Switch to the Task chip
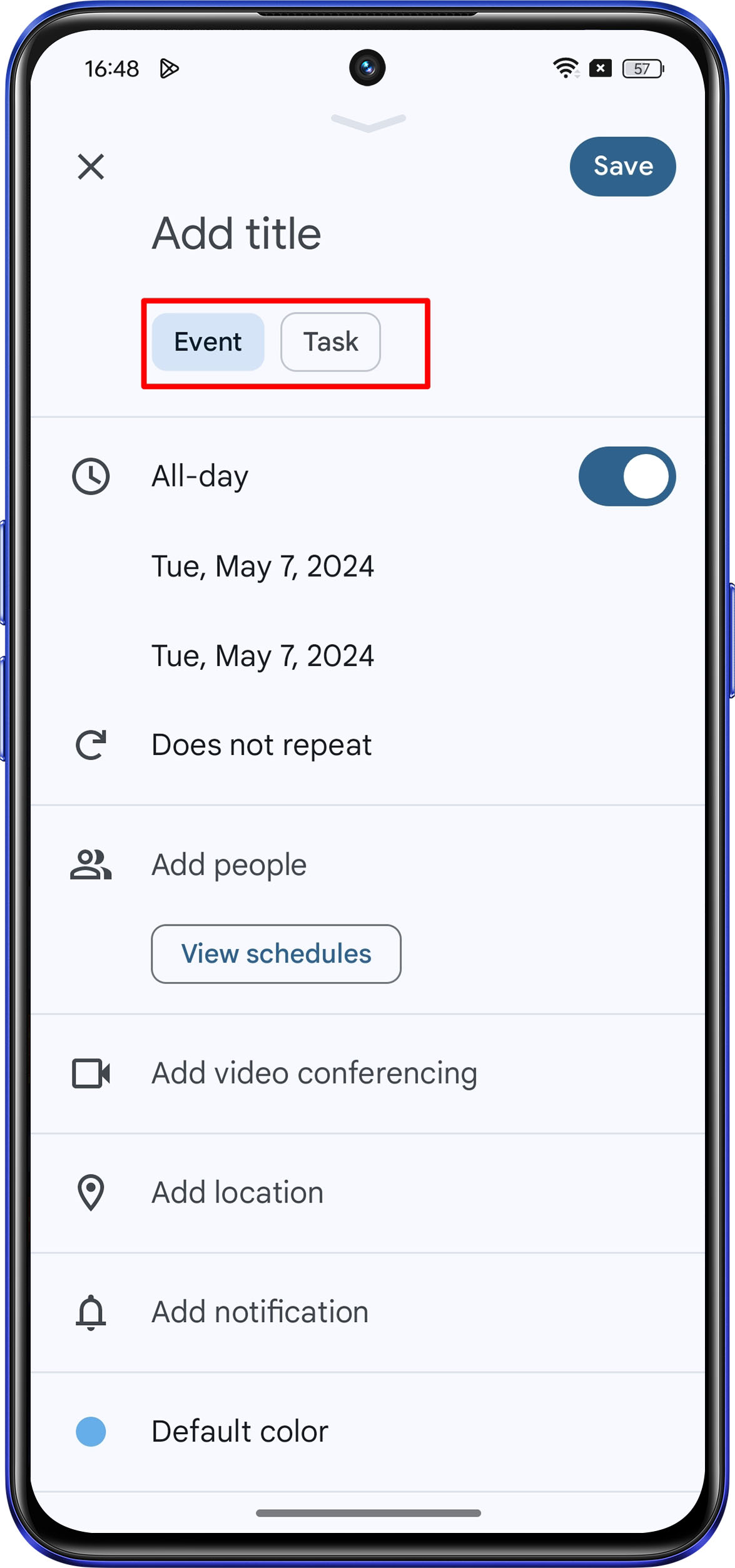 (x=330, y=342)
